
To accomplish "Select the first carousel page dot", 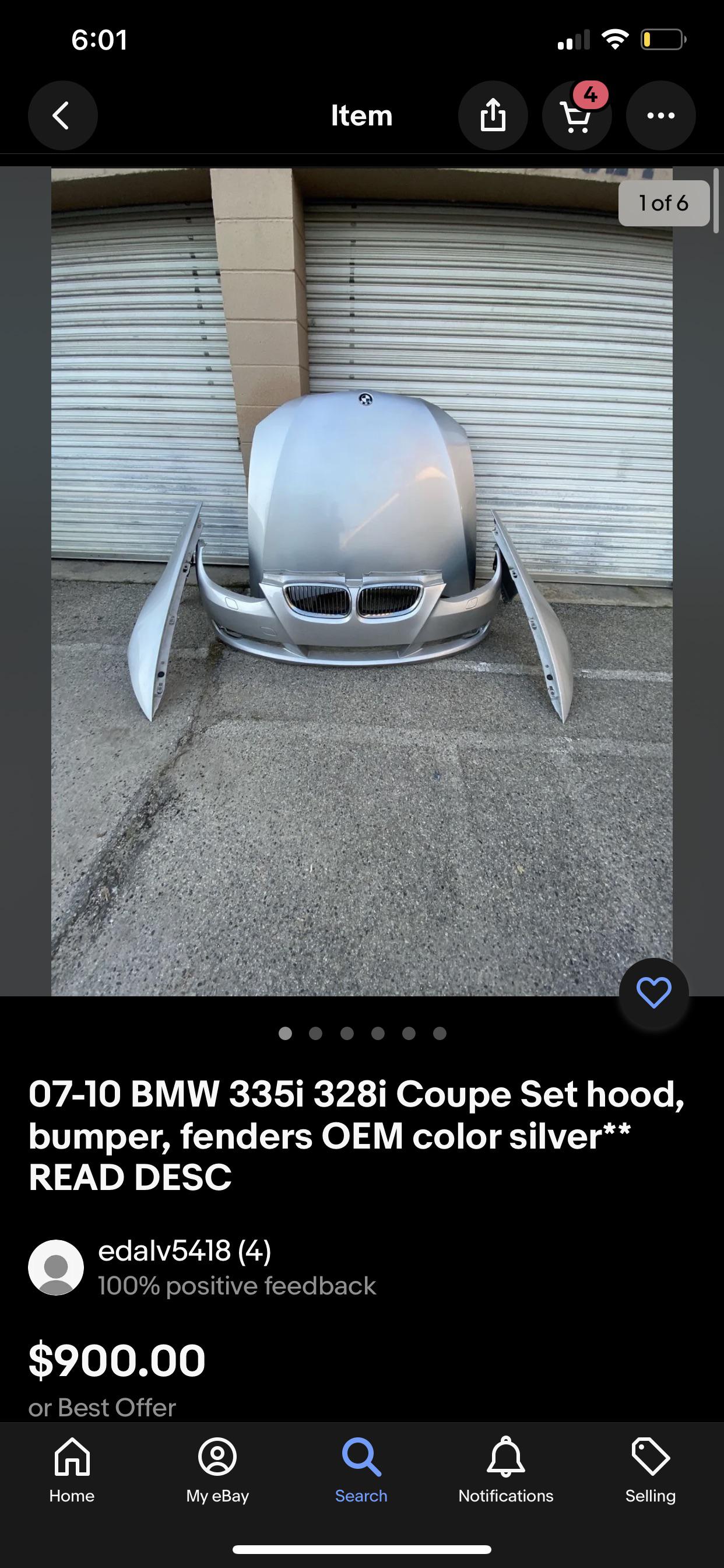I will click(x=285, y=1033).
